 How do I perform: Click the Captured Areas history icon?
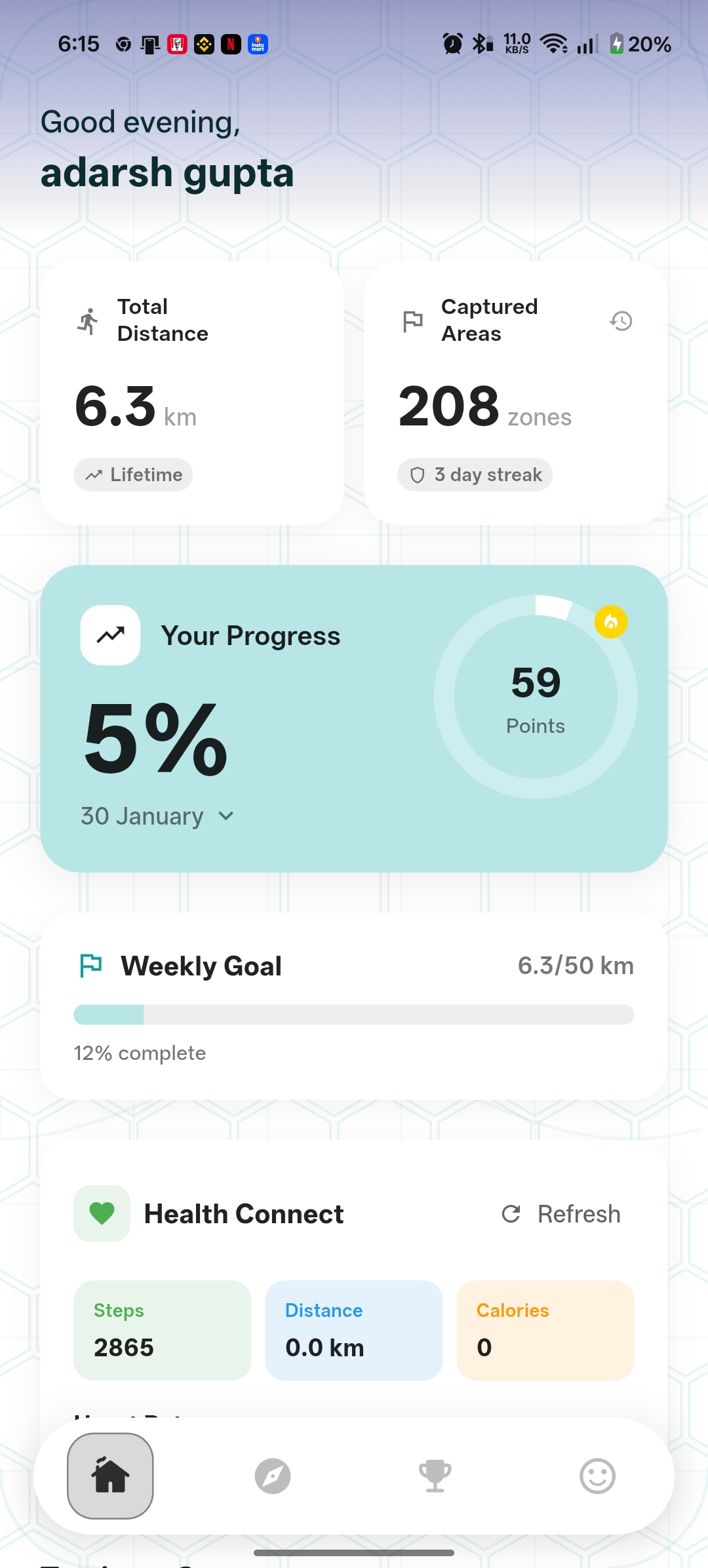point(619,321)
